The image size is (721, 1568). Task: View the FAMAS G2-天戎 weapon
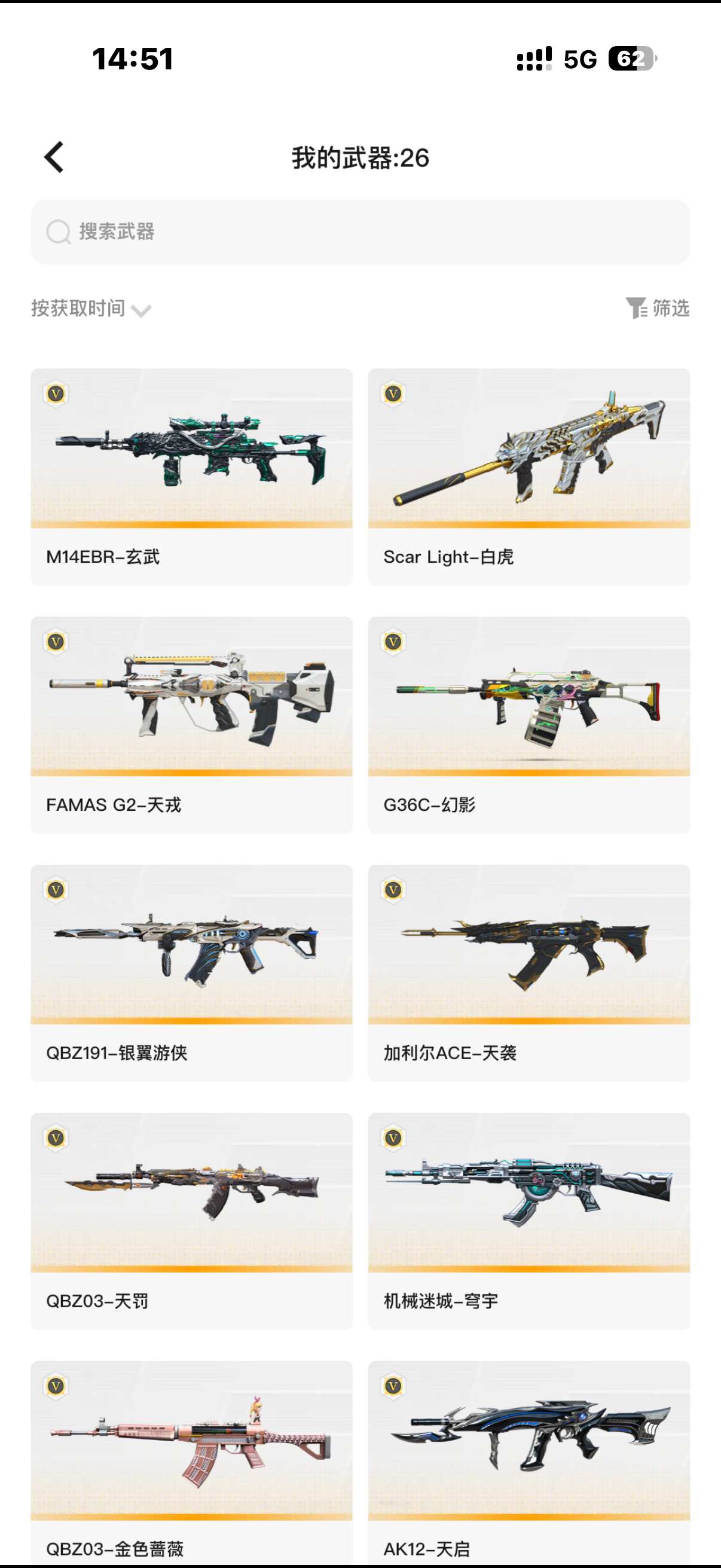coord(192,725)
